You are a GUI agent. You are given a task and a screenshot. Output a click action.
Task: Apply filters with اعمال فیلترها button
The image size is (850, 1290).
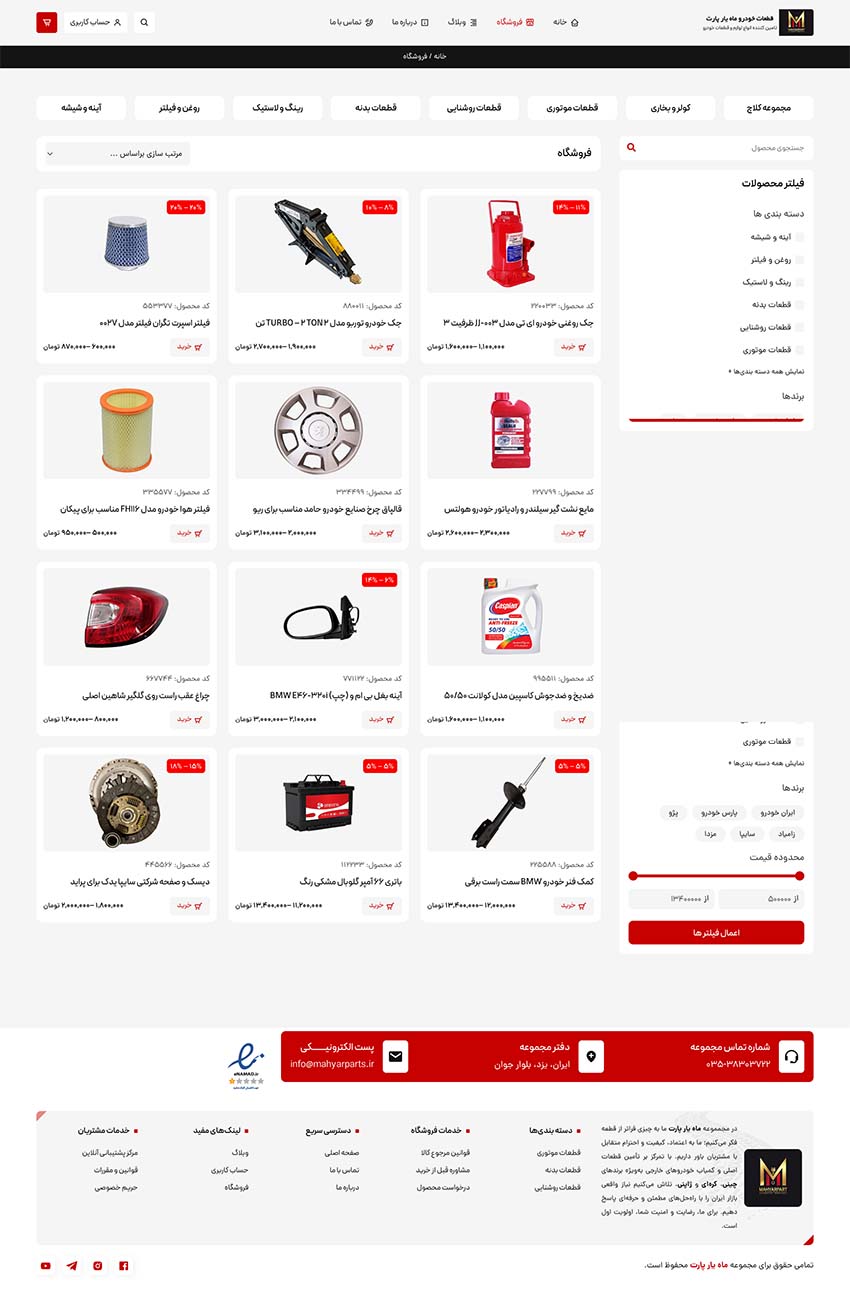[716, 932]
